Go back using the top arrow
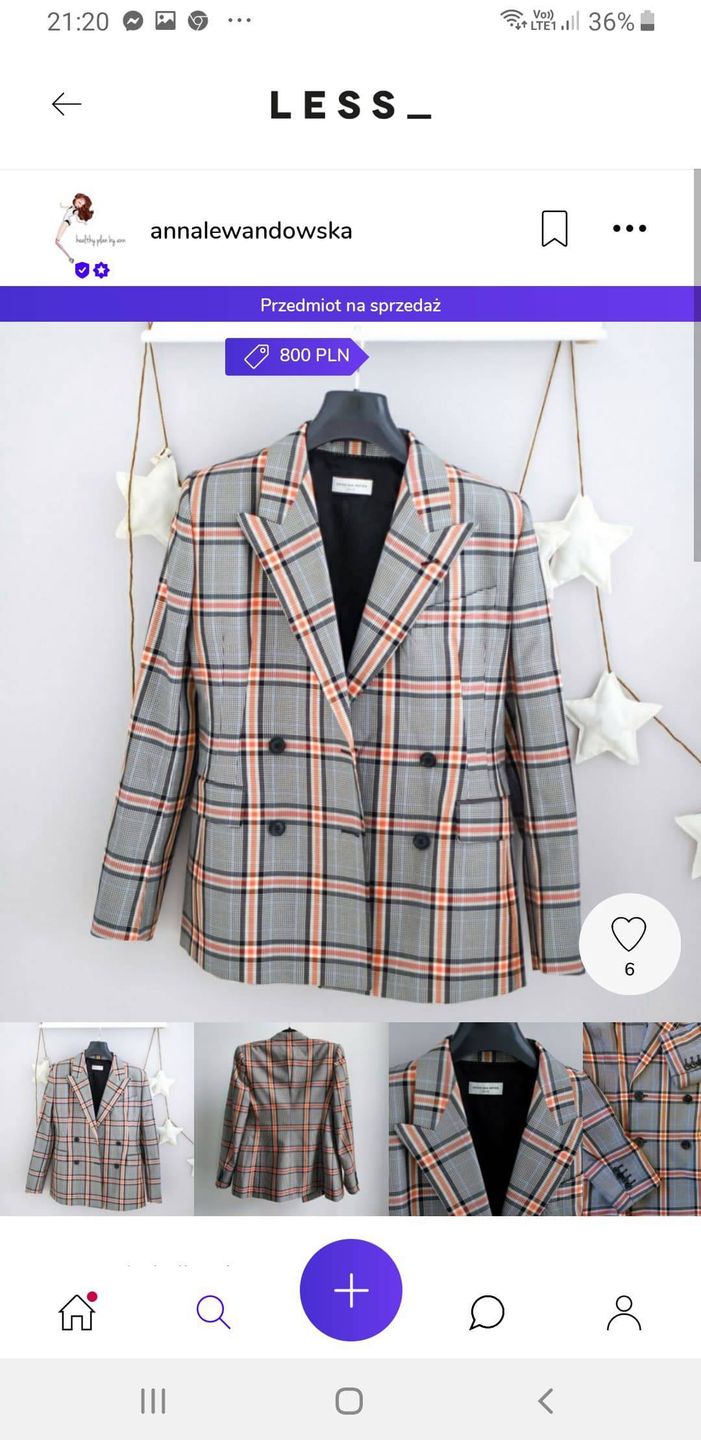Image resolution: width=701 pixels, height=1440 pixels. click(x=66, y=104)
